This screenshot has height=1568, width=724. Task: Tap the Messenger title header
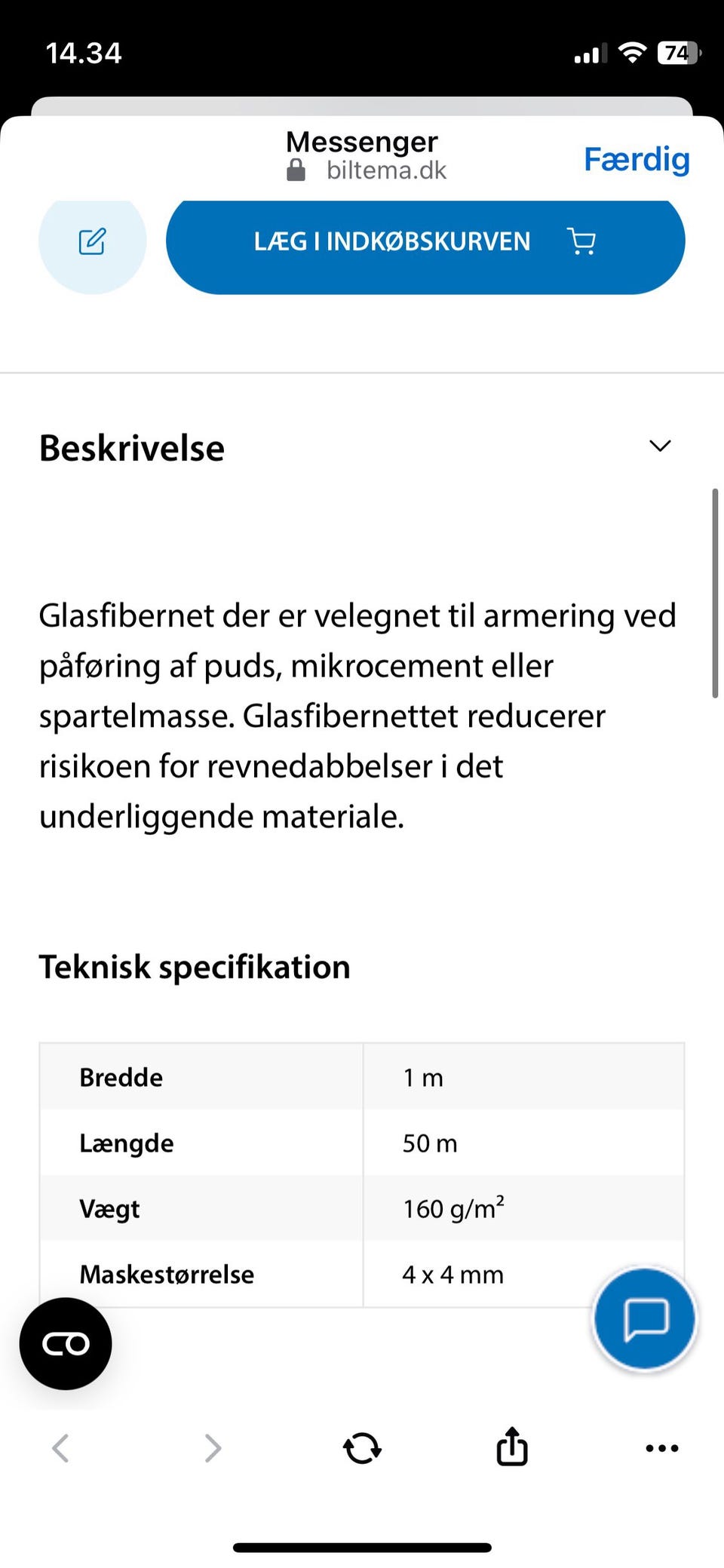click(x=361, y=141)
